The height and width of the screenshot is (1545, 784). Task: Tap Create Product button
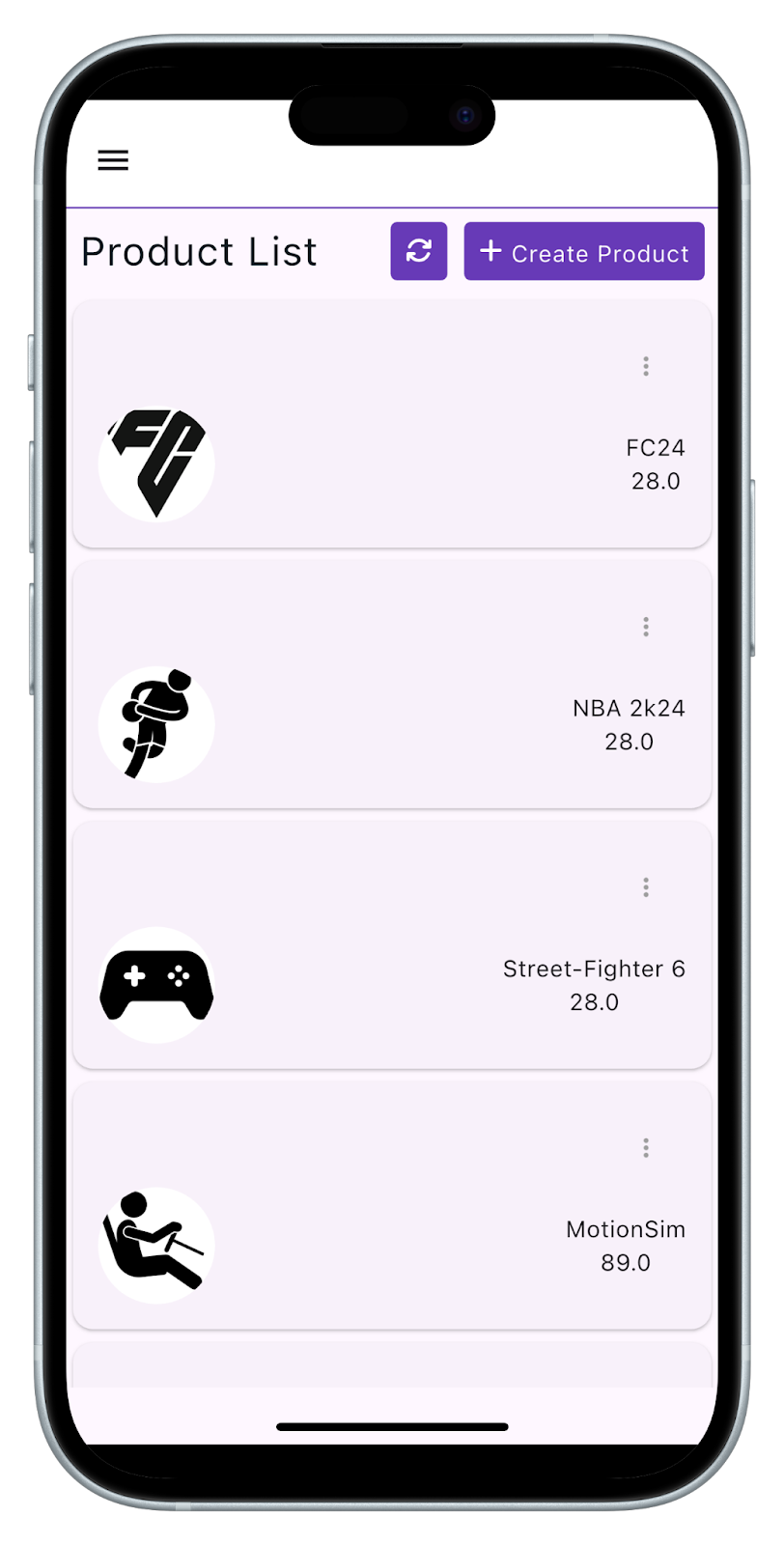point(584,251)
